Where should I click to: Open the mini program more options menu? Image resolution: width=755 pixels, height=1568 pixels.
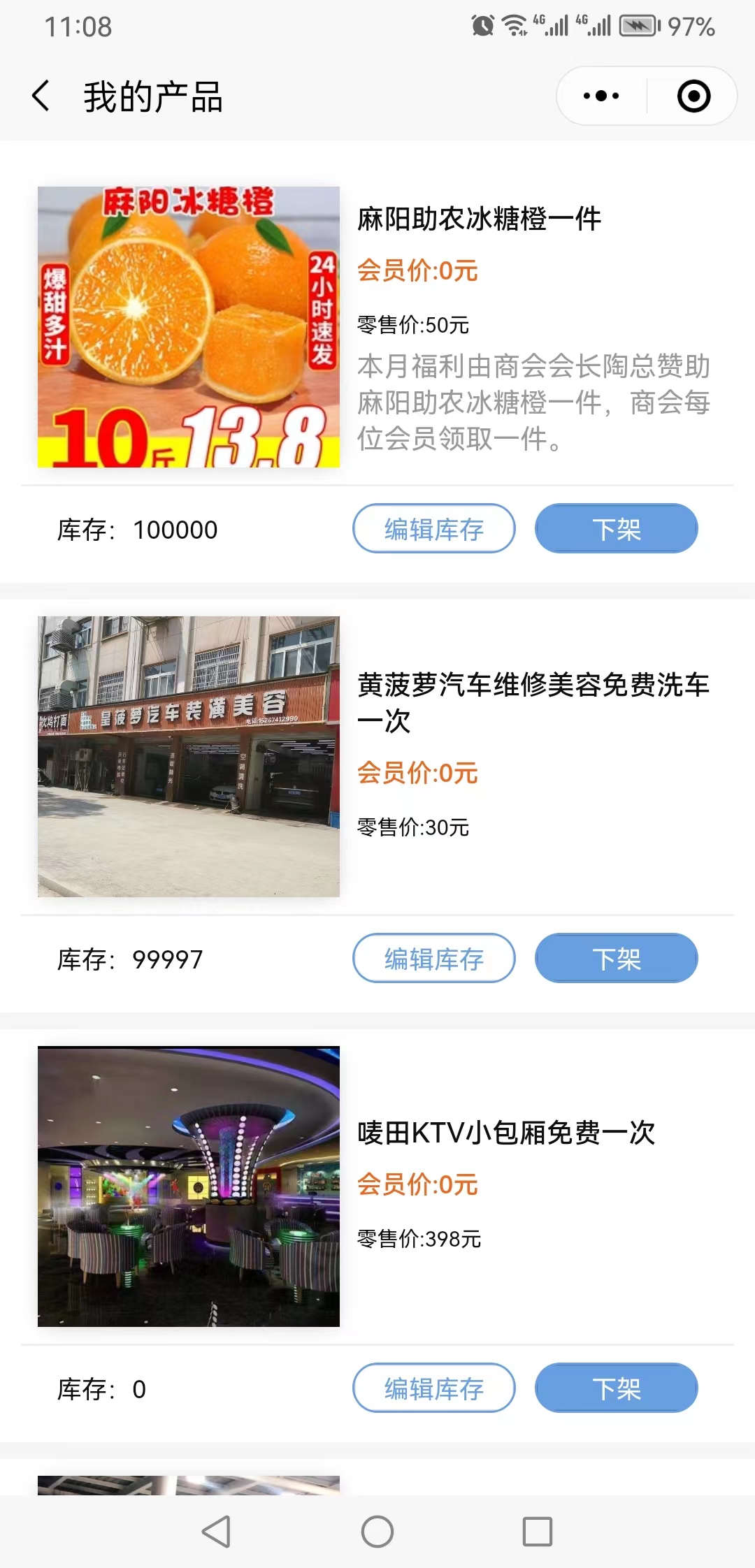[x=601, y=96]
